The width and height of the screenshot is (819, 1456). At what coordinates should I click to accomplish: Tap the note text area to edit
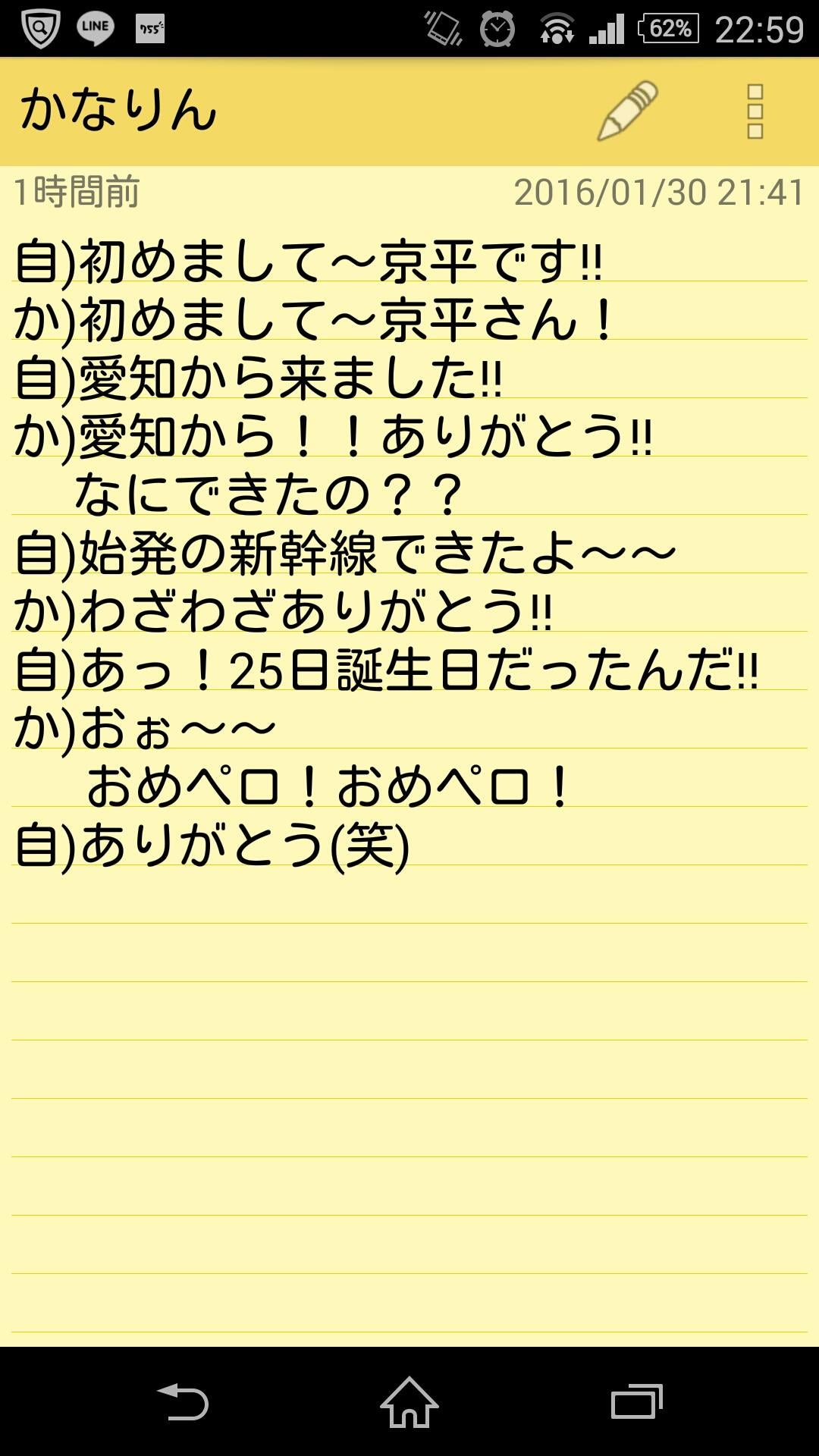coord(409,554)
